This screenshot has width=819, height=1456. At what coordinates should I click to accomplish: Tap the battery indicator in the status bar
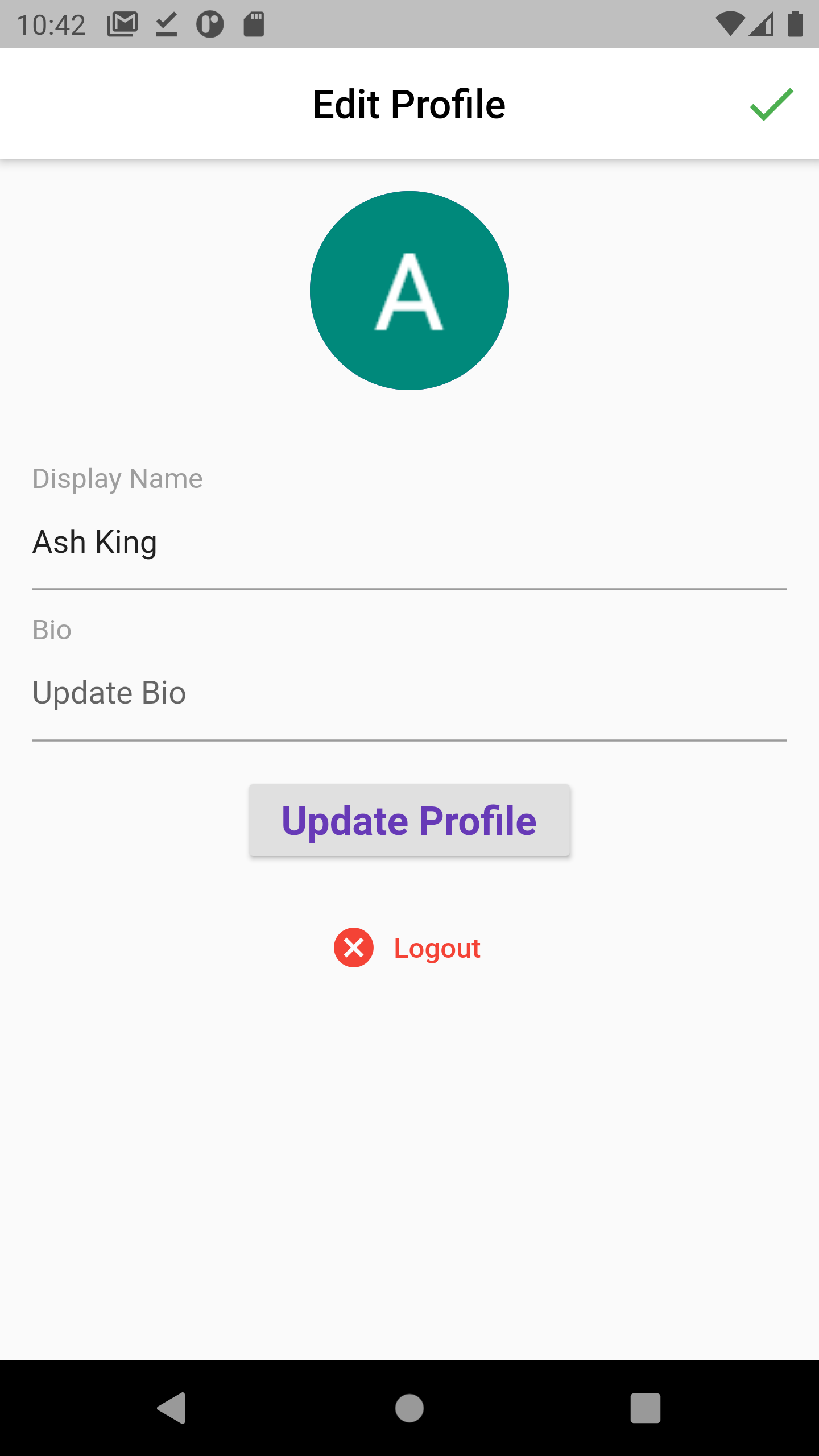(794, 23)
